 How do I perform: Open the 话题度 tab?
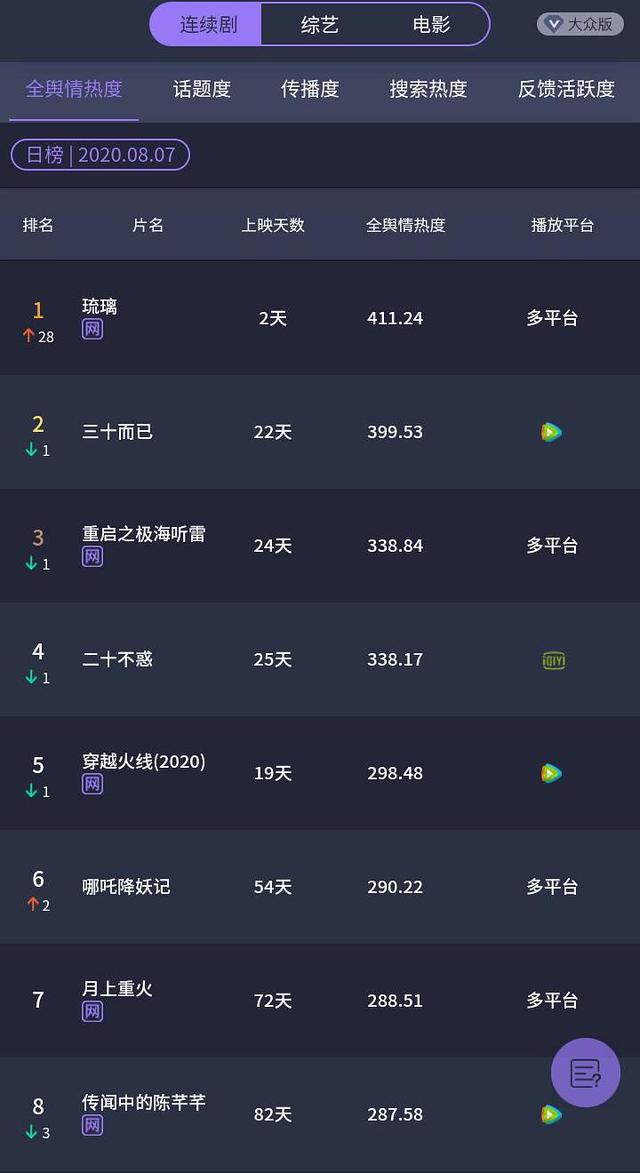point(202,89)
